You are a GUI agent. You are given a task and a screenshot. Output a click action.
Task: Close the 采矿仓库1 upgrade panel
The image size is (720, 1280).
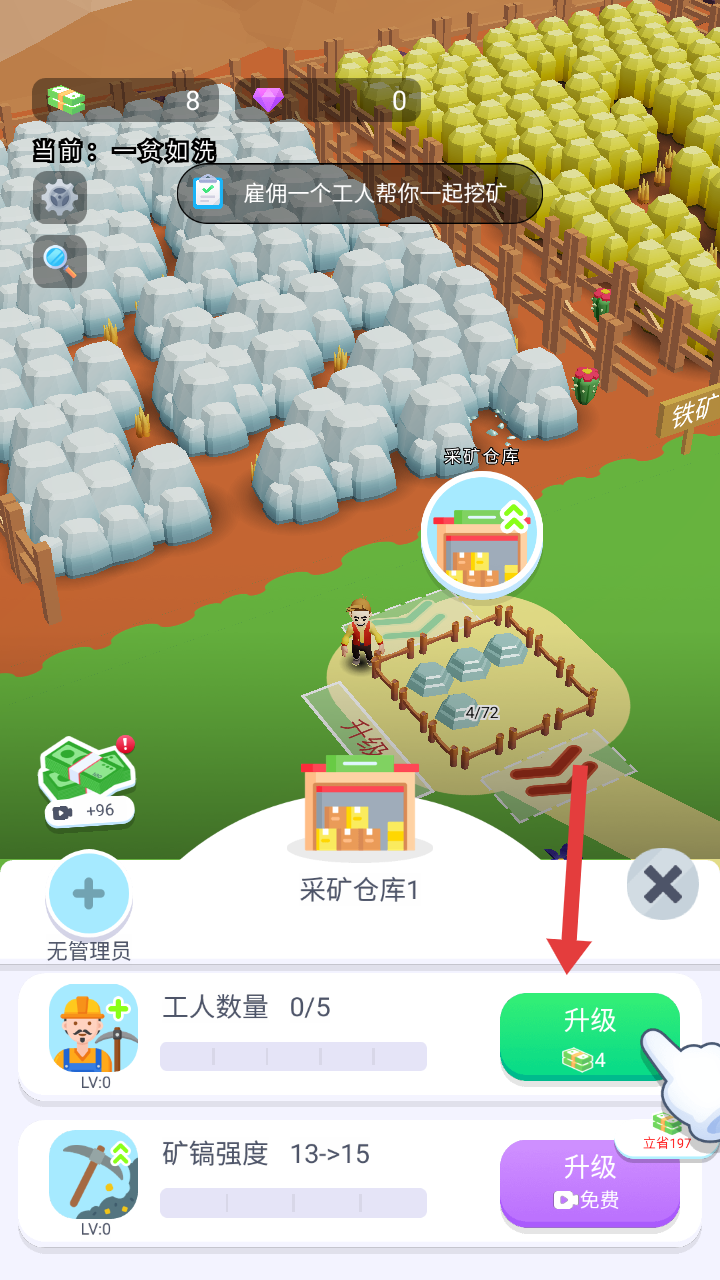click(x=662, y=884)
